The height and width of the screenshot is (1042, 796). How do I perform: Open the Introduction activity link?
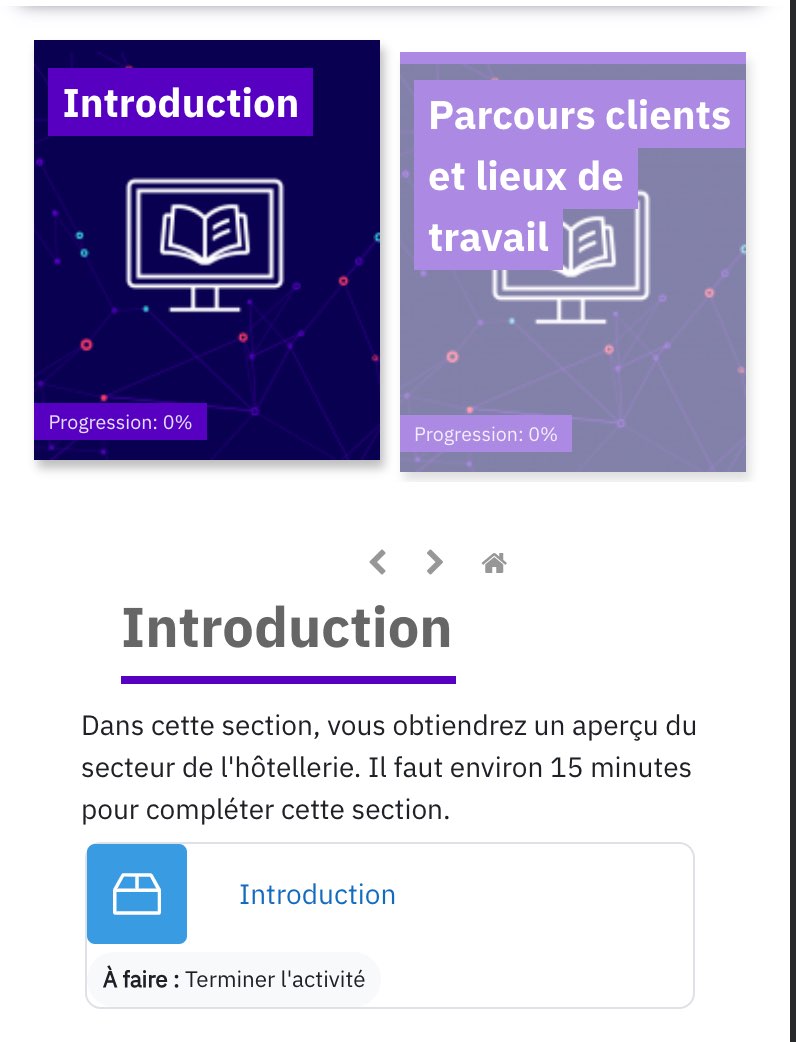(x=317, y=894)
